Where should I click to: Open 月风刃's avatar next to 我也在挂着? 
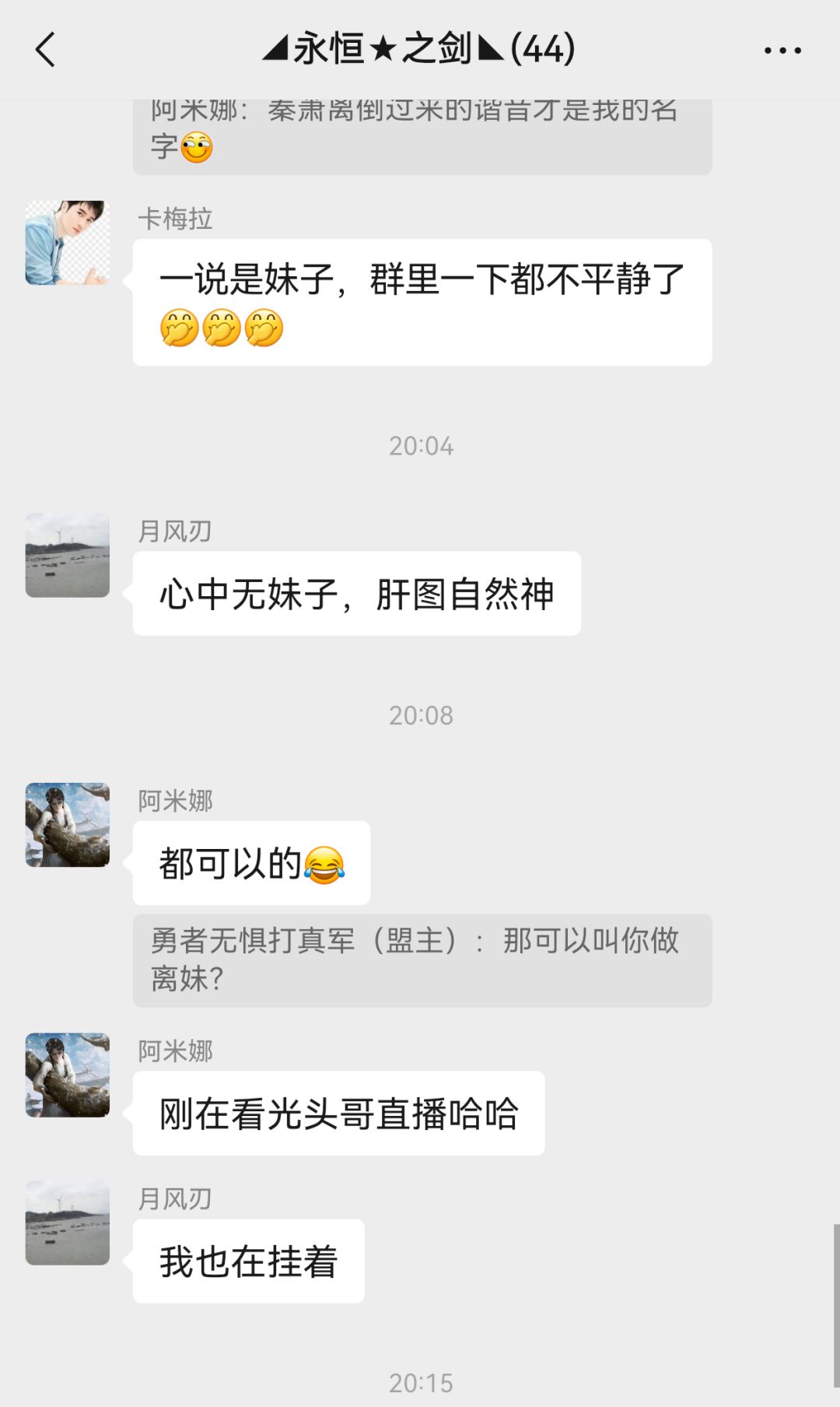point(68,1223)
